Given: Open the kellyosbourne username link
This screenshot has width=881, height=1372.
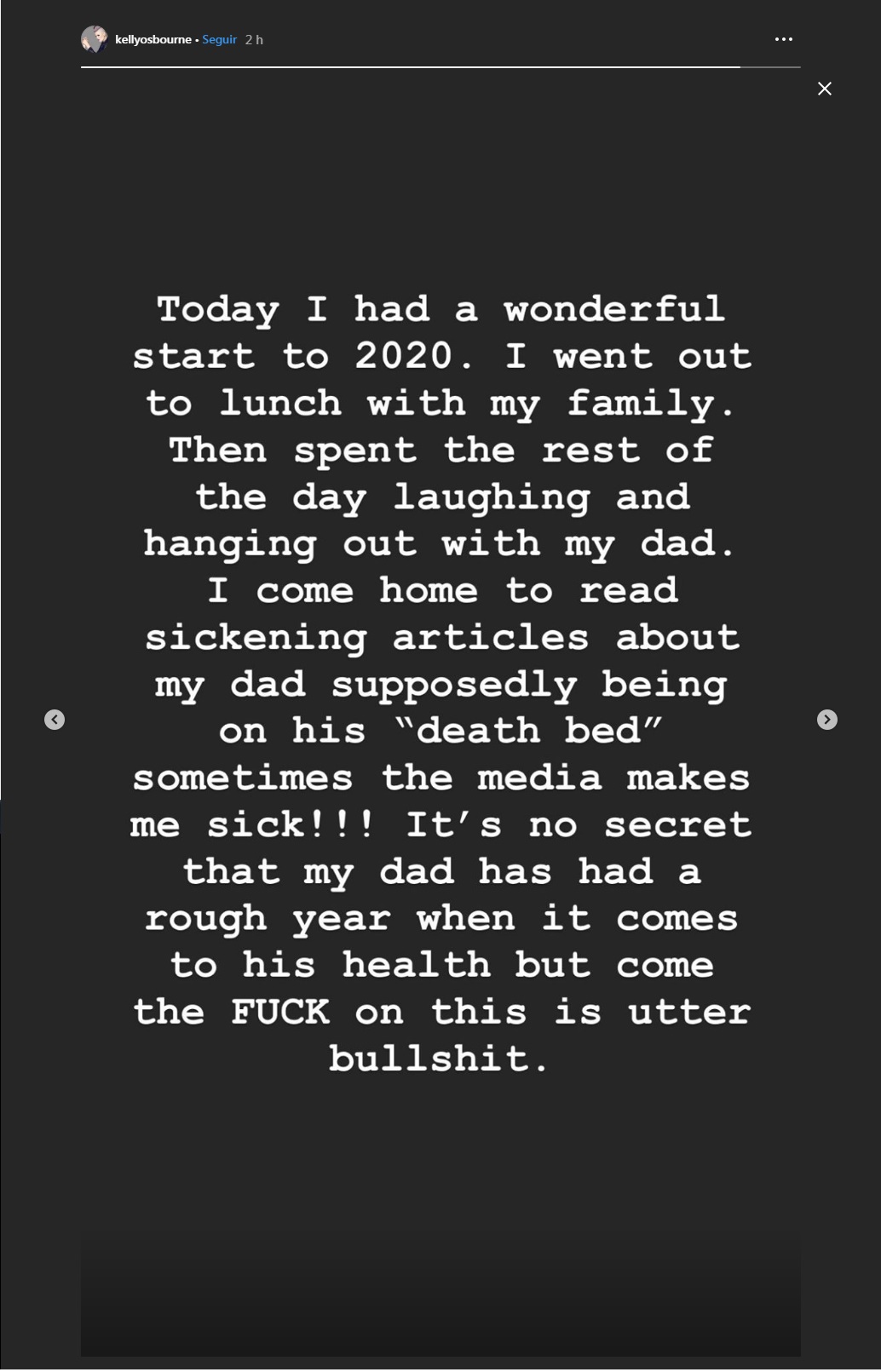Looking at the screenshot, I should (x=153, y=40).
